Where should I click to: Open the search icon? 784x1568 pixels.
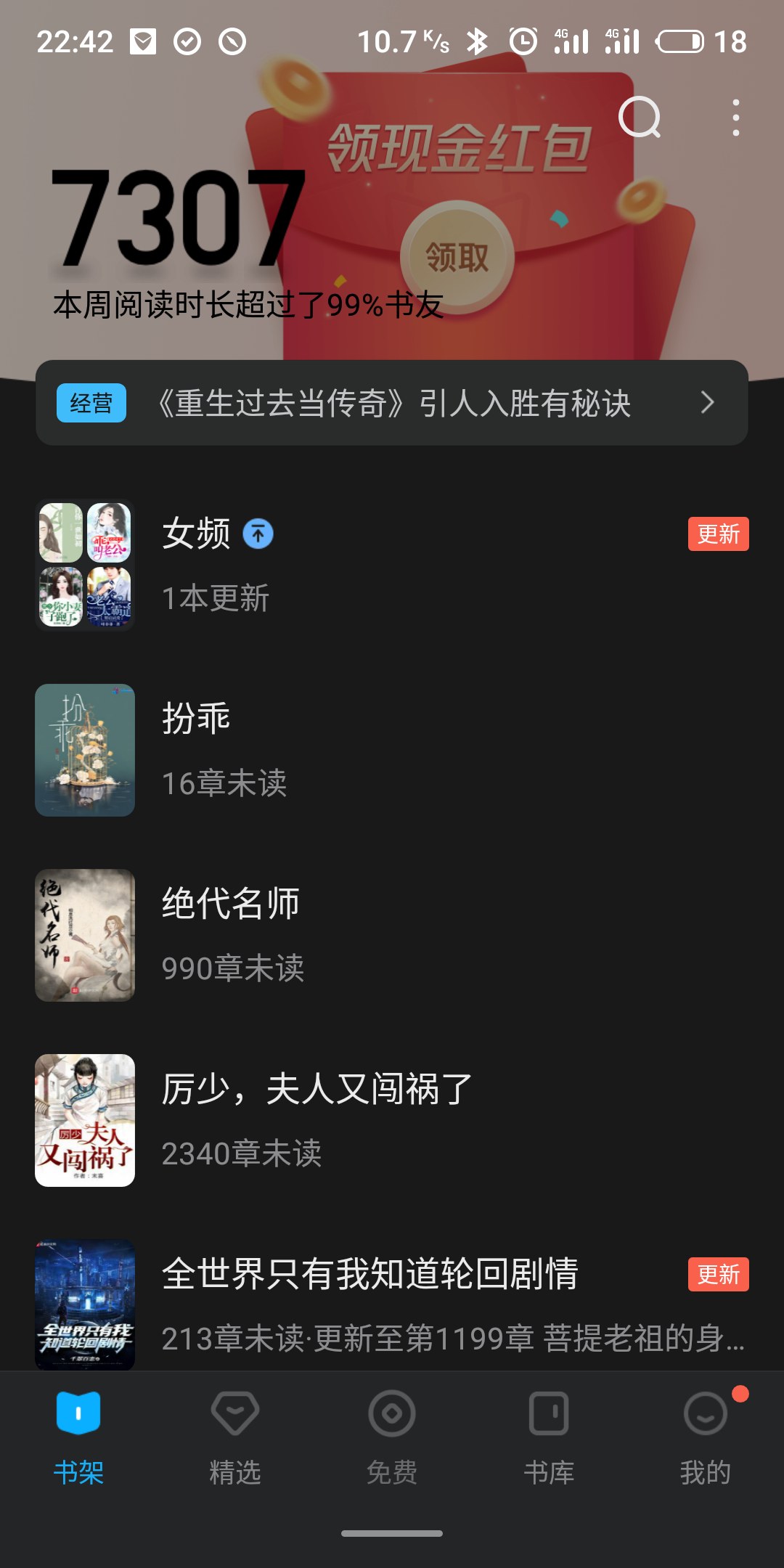tap(639, 118)
